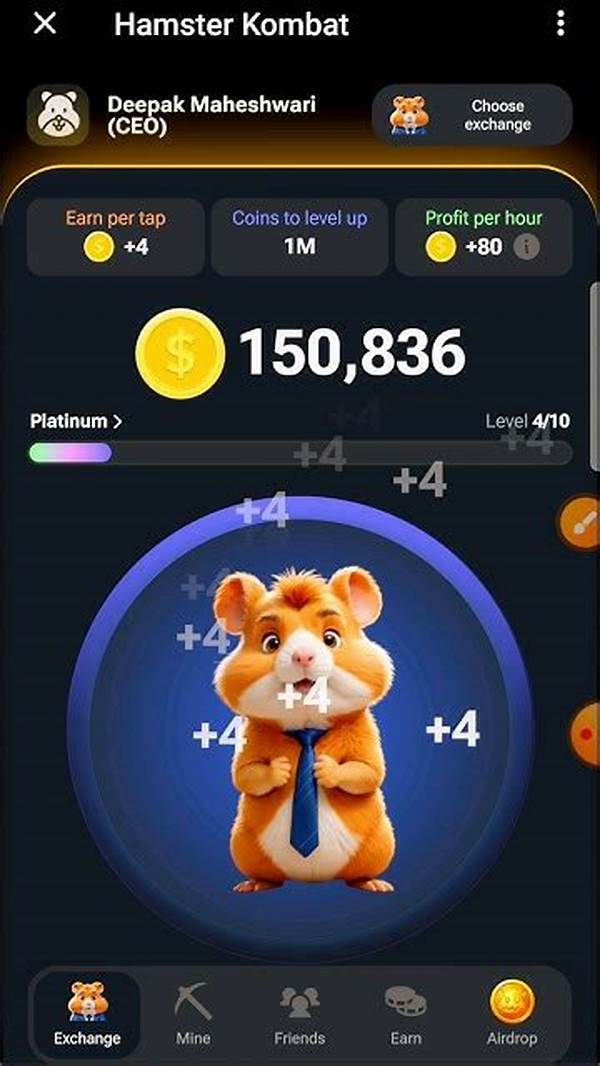Switch to the Friends tab
Screen dimensions: 600x1066
tap(299, 1014)
